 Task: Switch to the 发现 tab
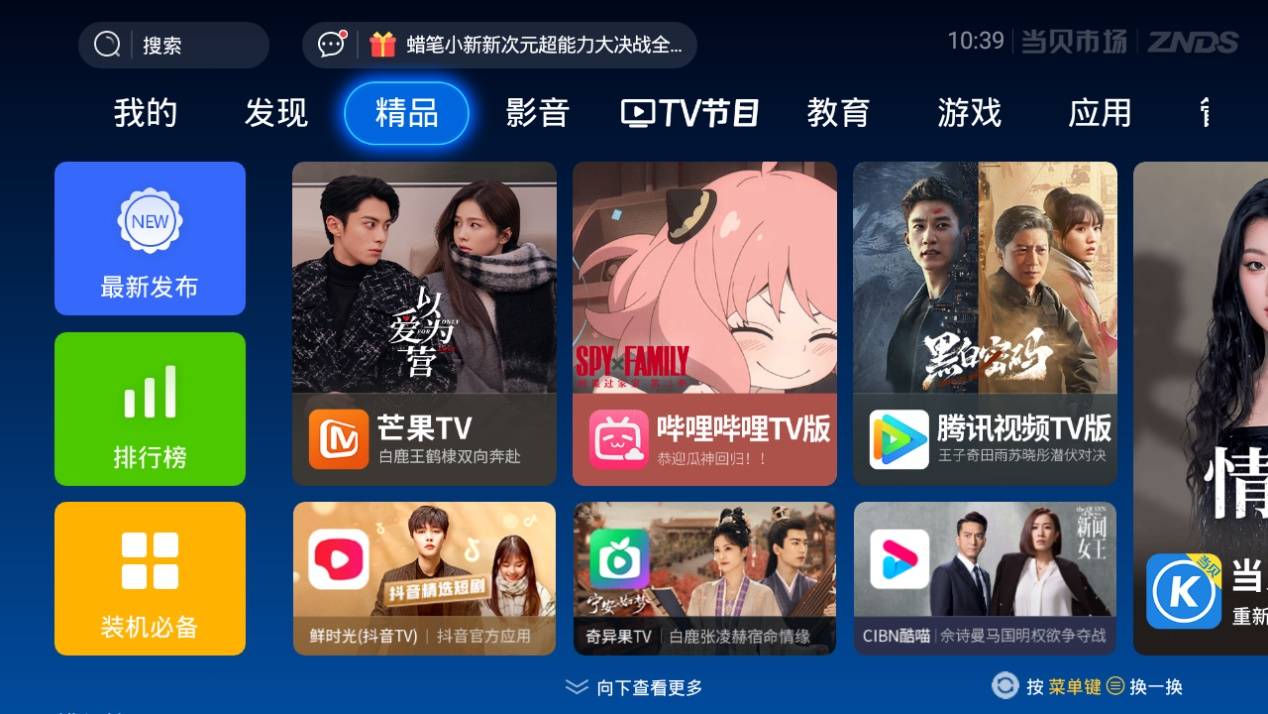pos(276,113)
